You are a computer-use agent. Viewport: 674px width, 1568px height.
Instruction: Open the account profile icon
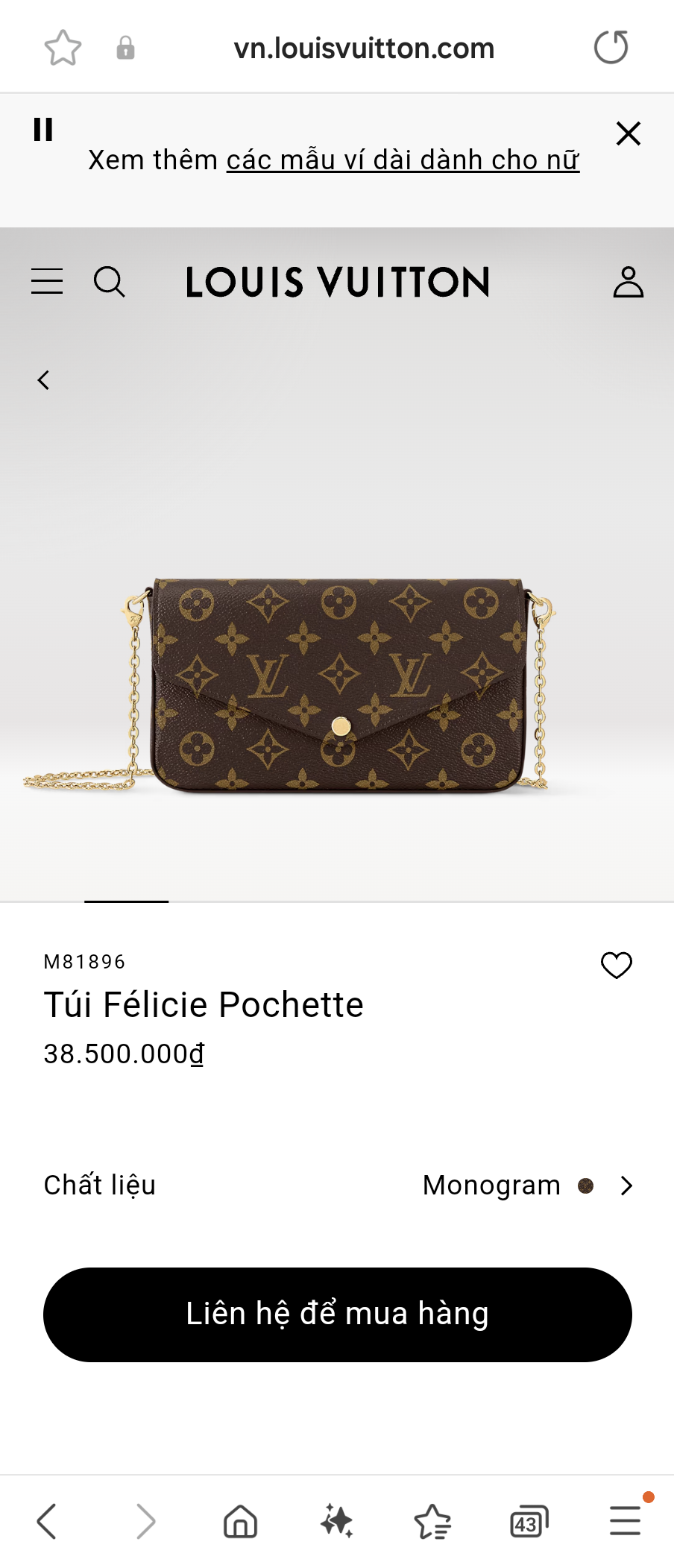point(627,281)
